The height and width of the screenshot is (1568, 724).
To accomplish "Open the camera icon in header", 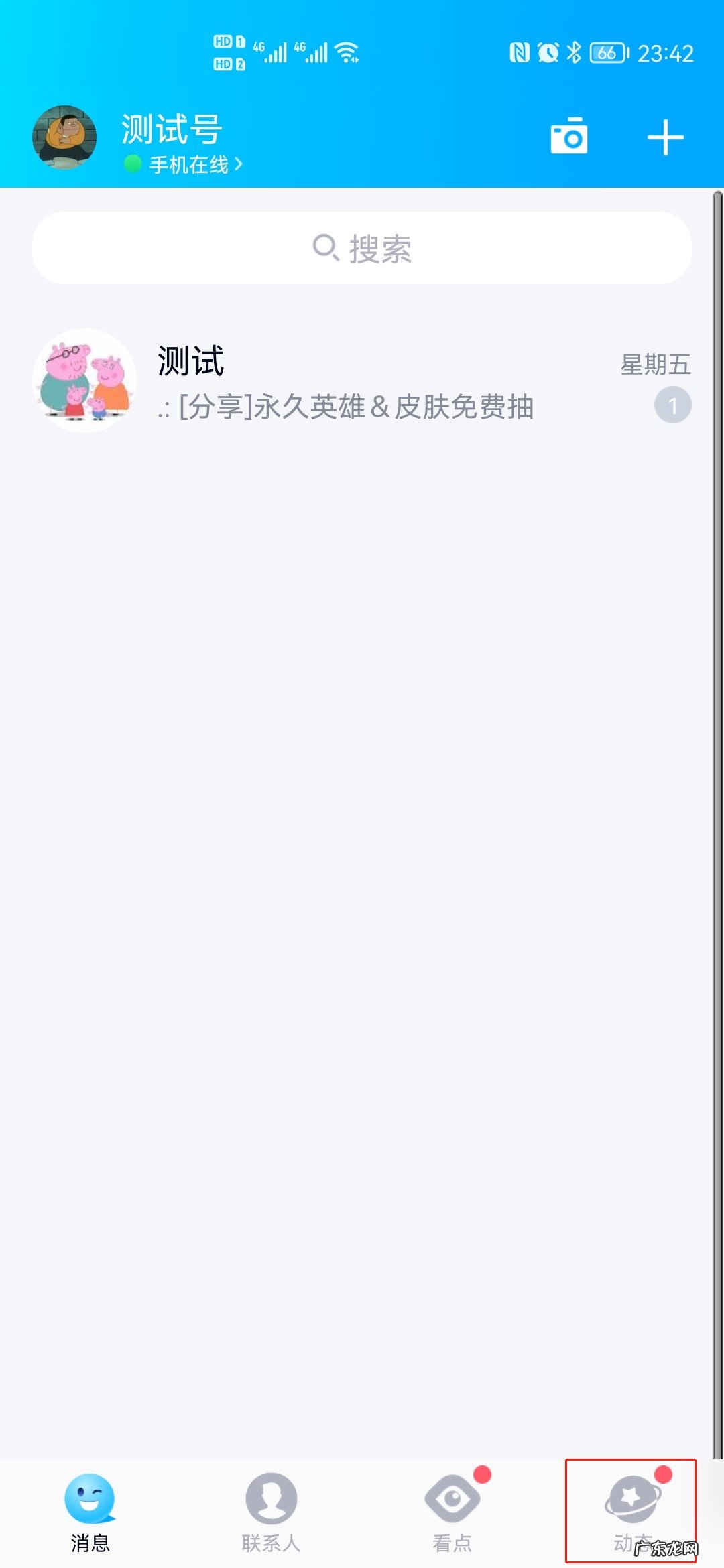I will 568,136.
